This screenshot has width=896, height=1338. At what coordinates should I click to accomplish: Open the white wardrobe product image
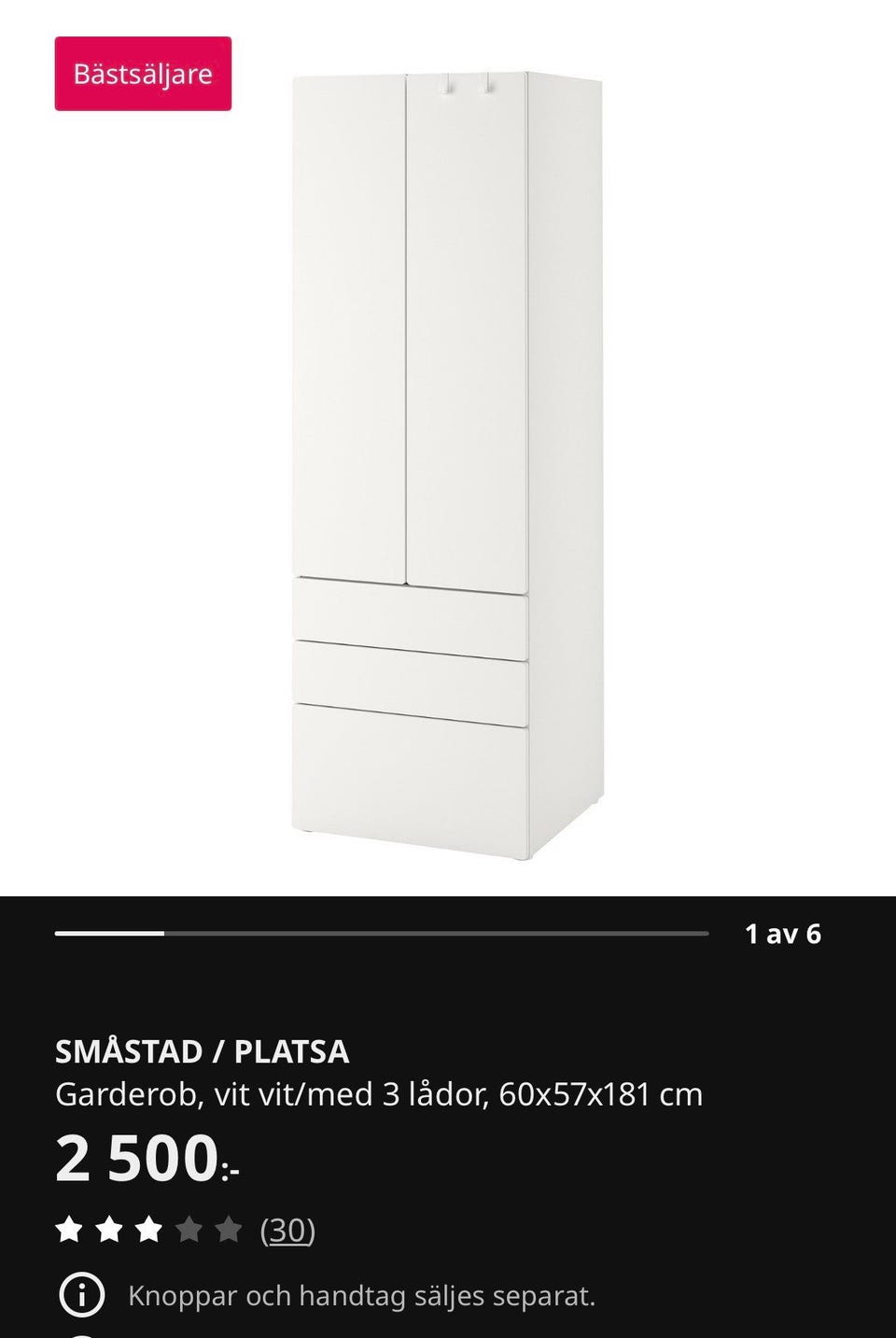[446, 464]
